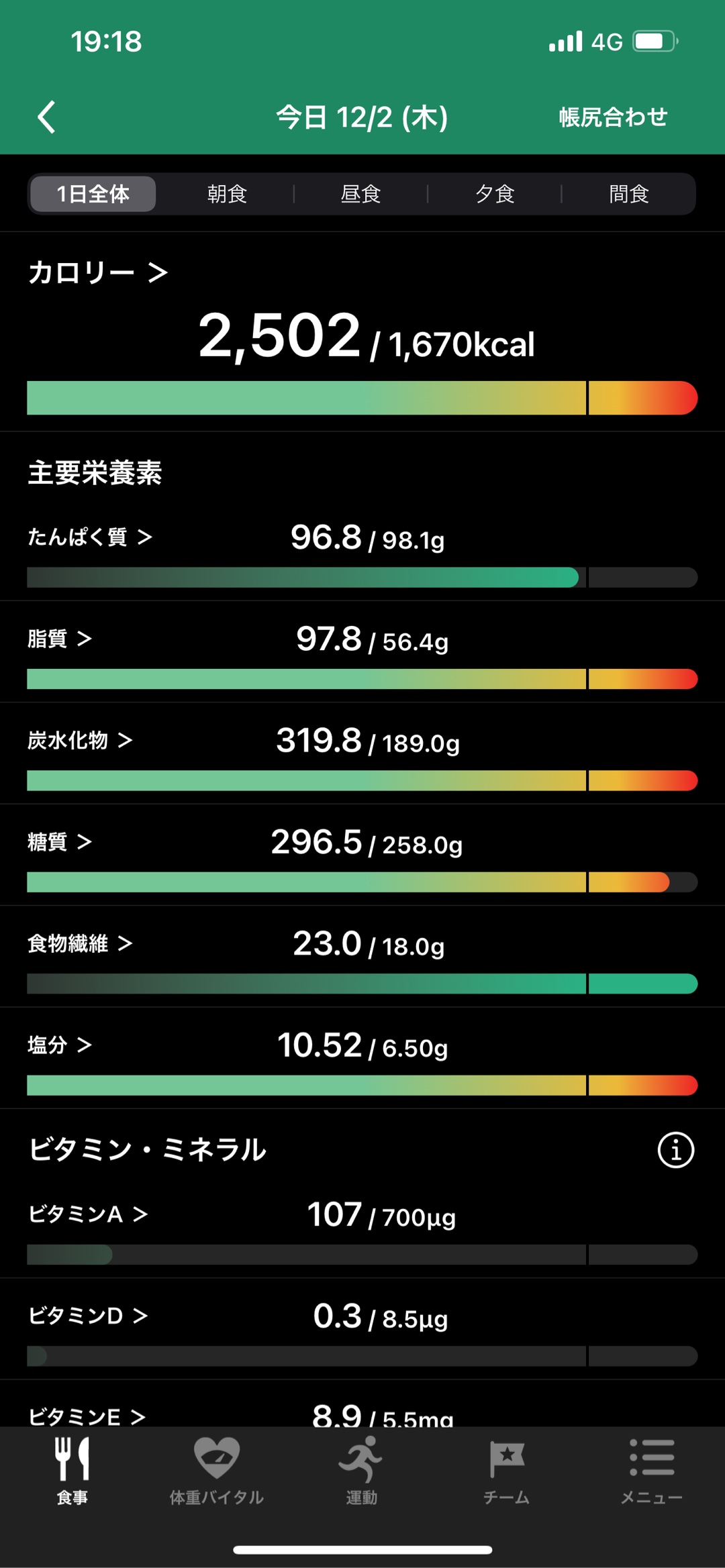Tap the 帳尻合わせ button

click(x=613, y=117)
